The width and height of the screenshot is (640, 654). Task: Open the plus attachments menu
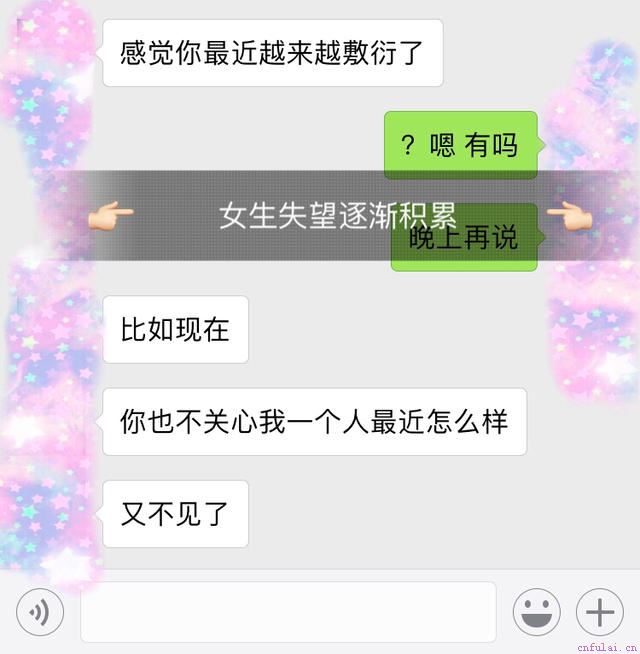pyautogui.click(x=600, y=612)
